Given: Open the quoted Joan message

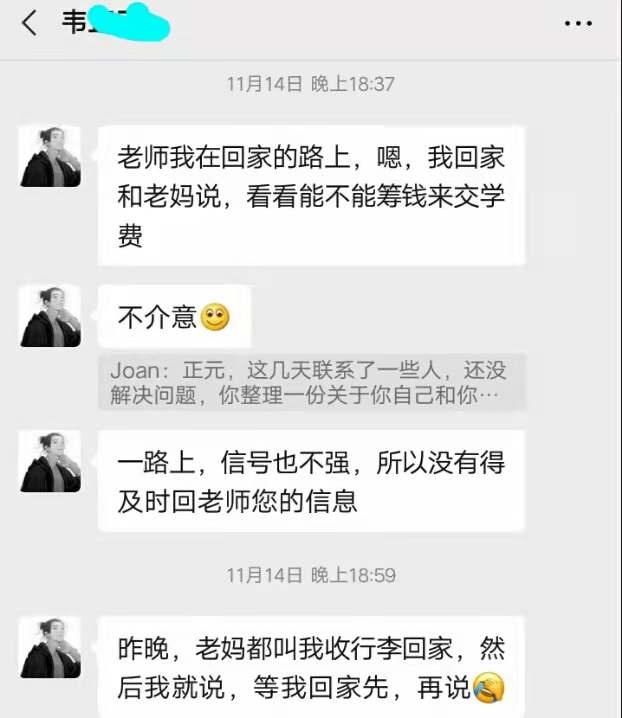Looking at the screenshot, I should point(309,382).
